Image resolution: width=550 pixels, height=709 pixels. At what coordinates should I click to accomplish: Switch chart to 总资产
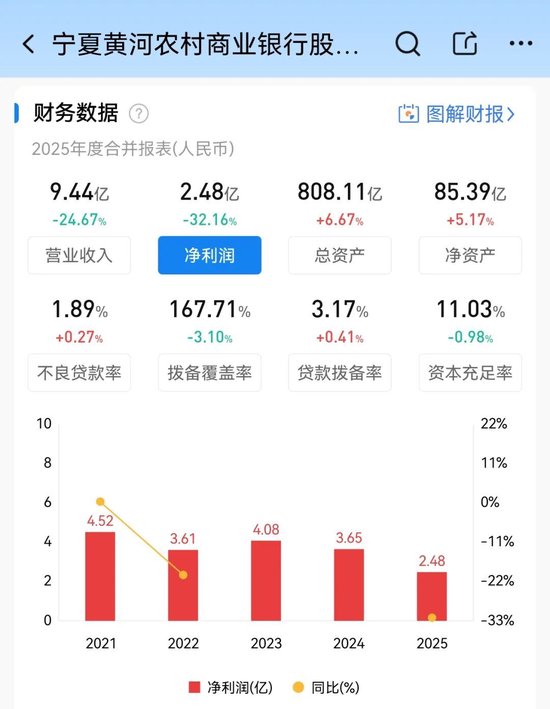340,255
